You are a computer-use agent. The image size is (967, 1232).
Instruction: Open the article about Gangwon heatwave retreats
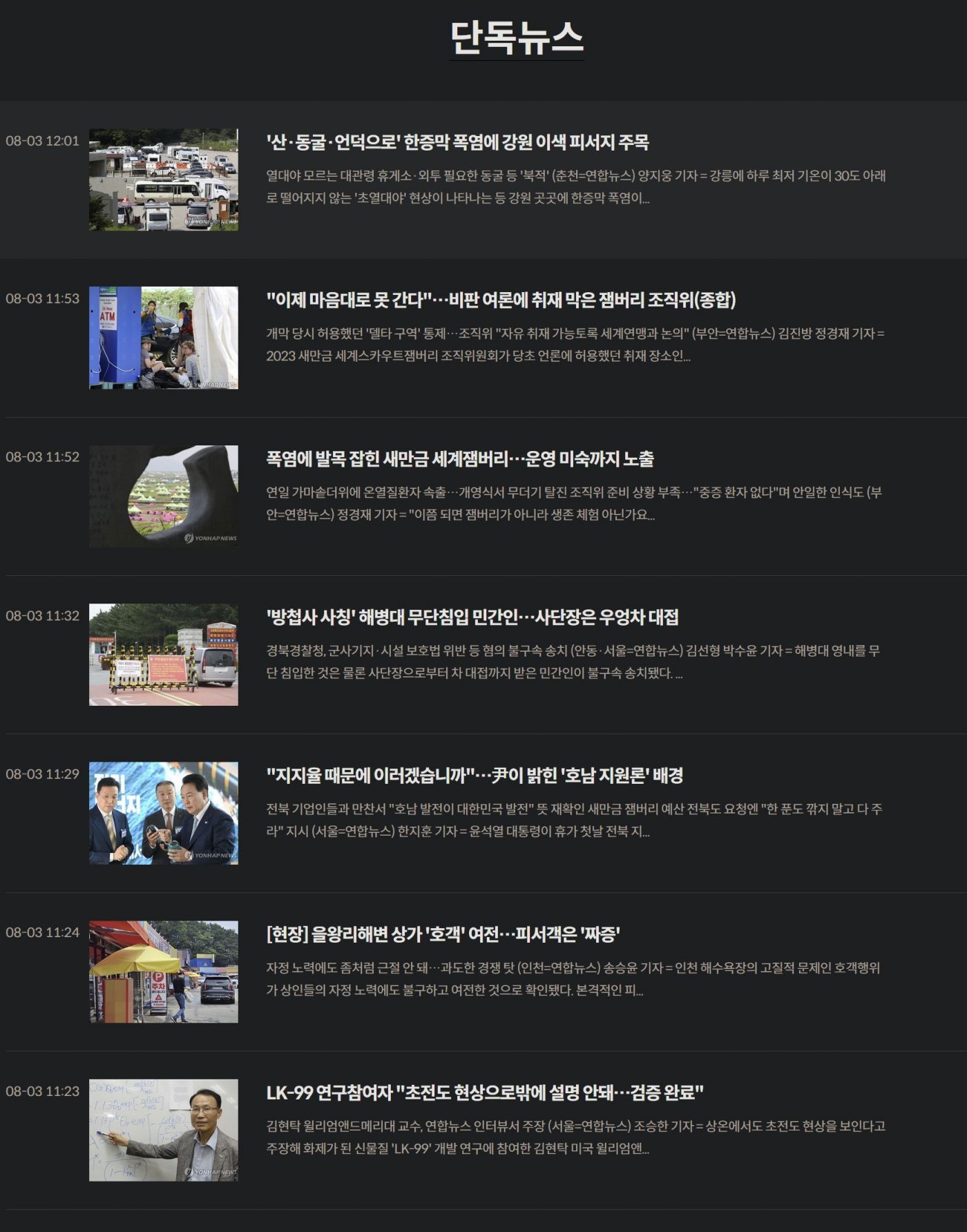tap(457, 142)
